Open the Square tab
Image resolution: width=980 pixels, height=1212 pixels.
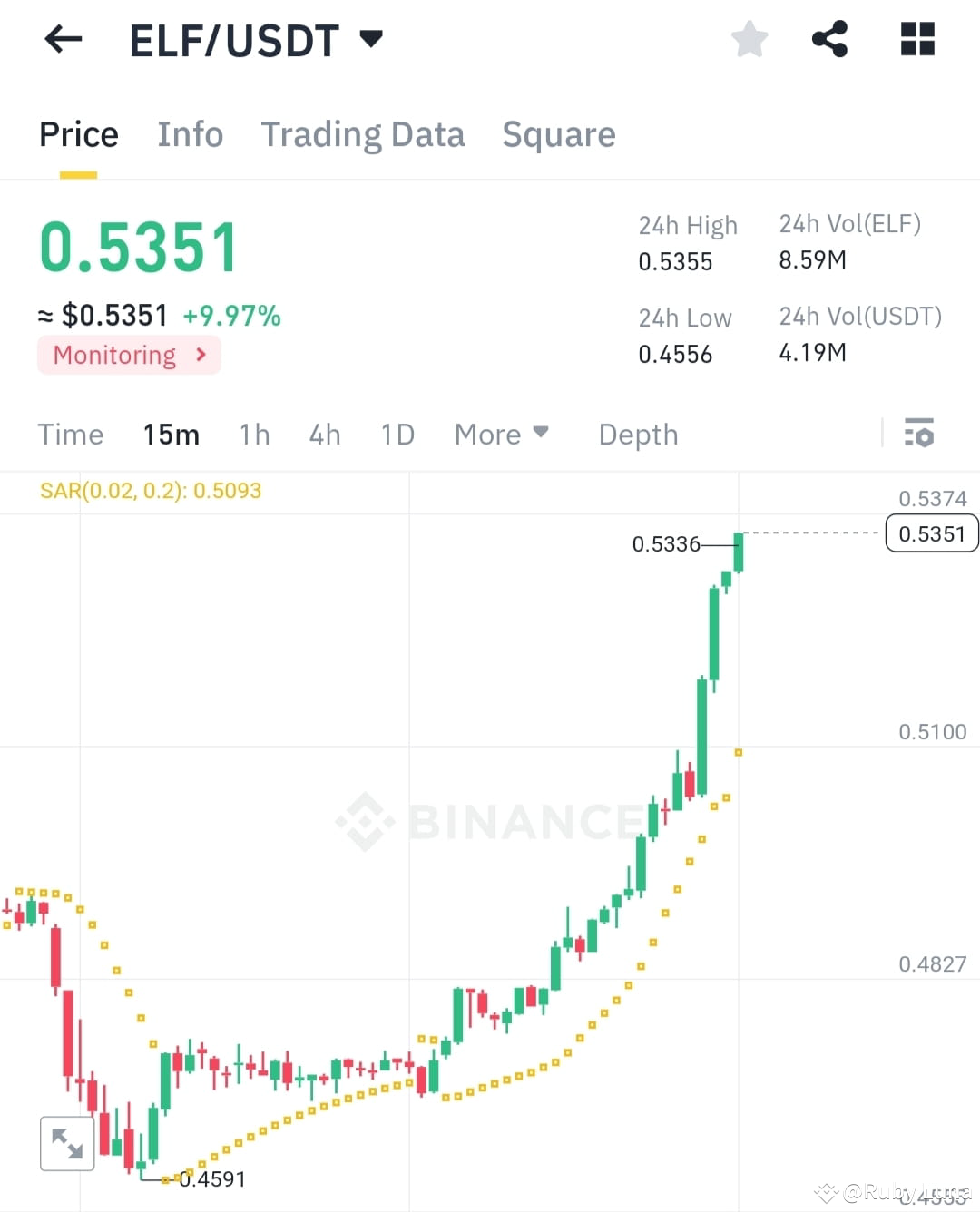point(559,133)
